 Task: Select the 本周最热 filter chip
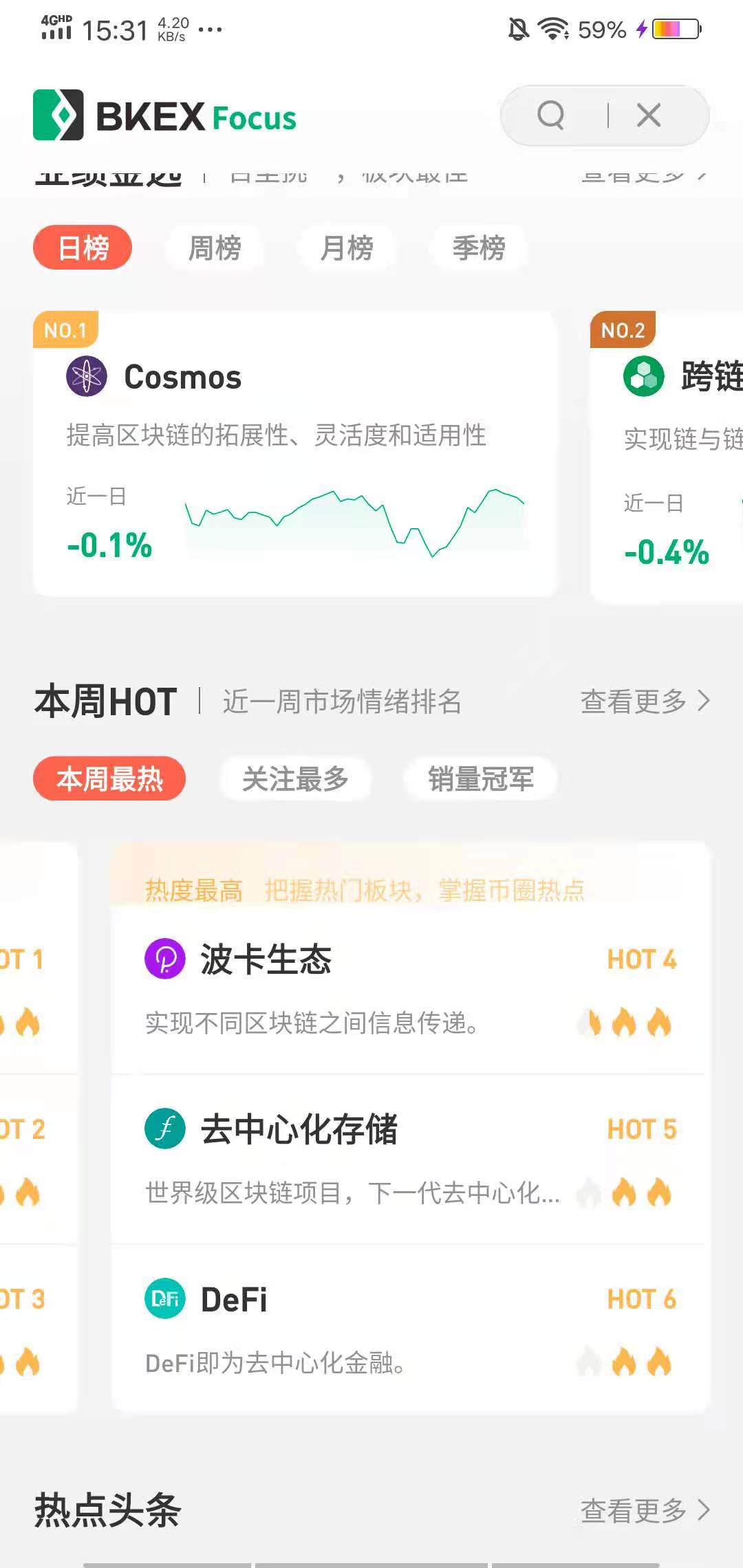(x=109, y=779)
